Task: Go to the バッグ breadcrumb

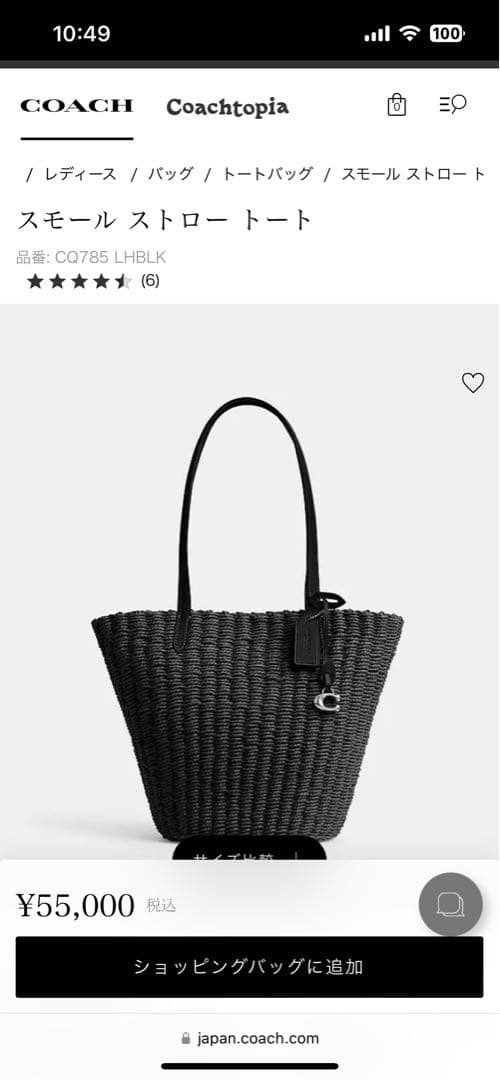Action: click(x=171, y=174)
